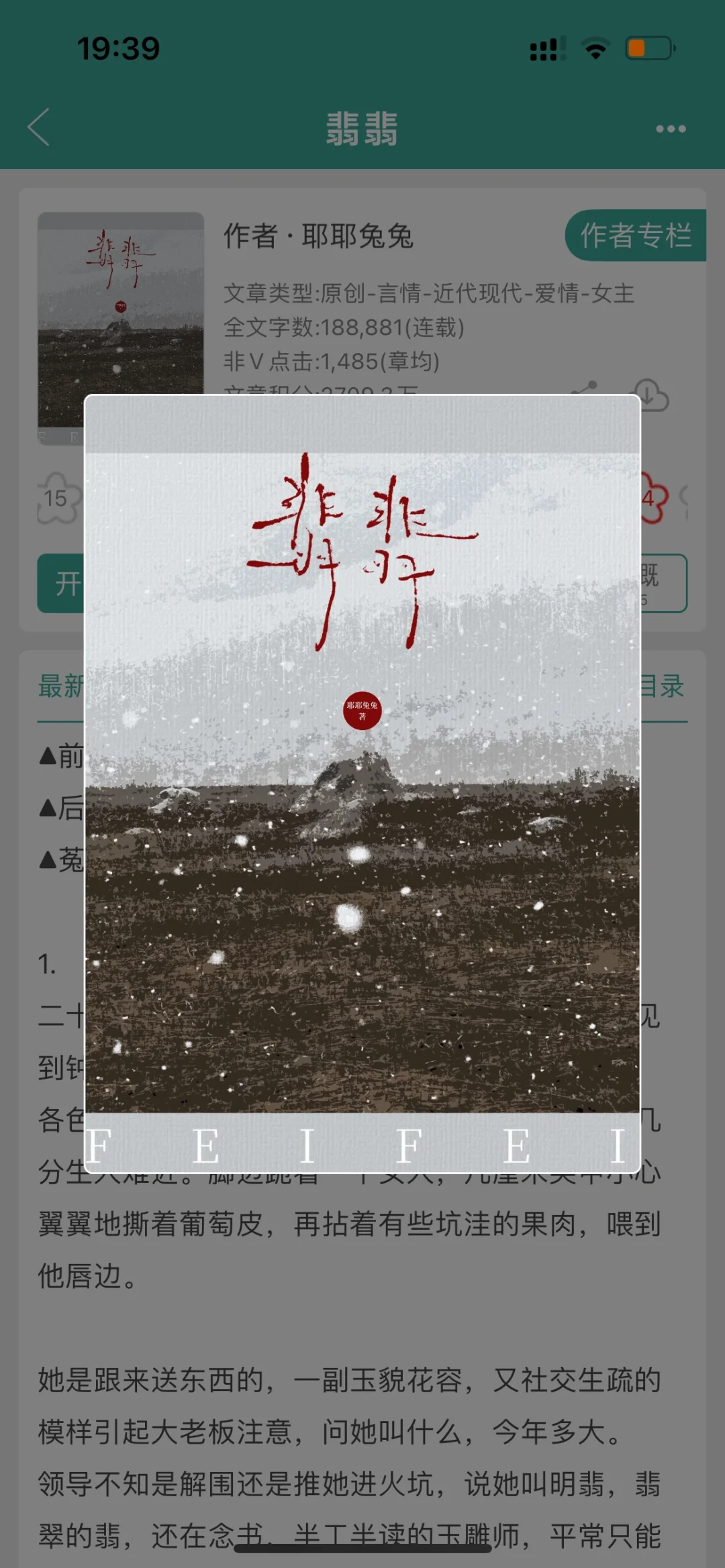Select the 最新 tab
This screenshot has width=725, height=1568.
tap(60, 686)
